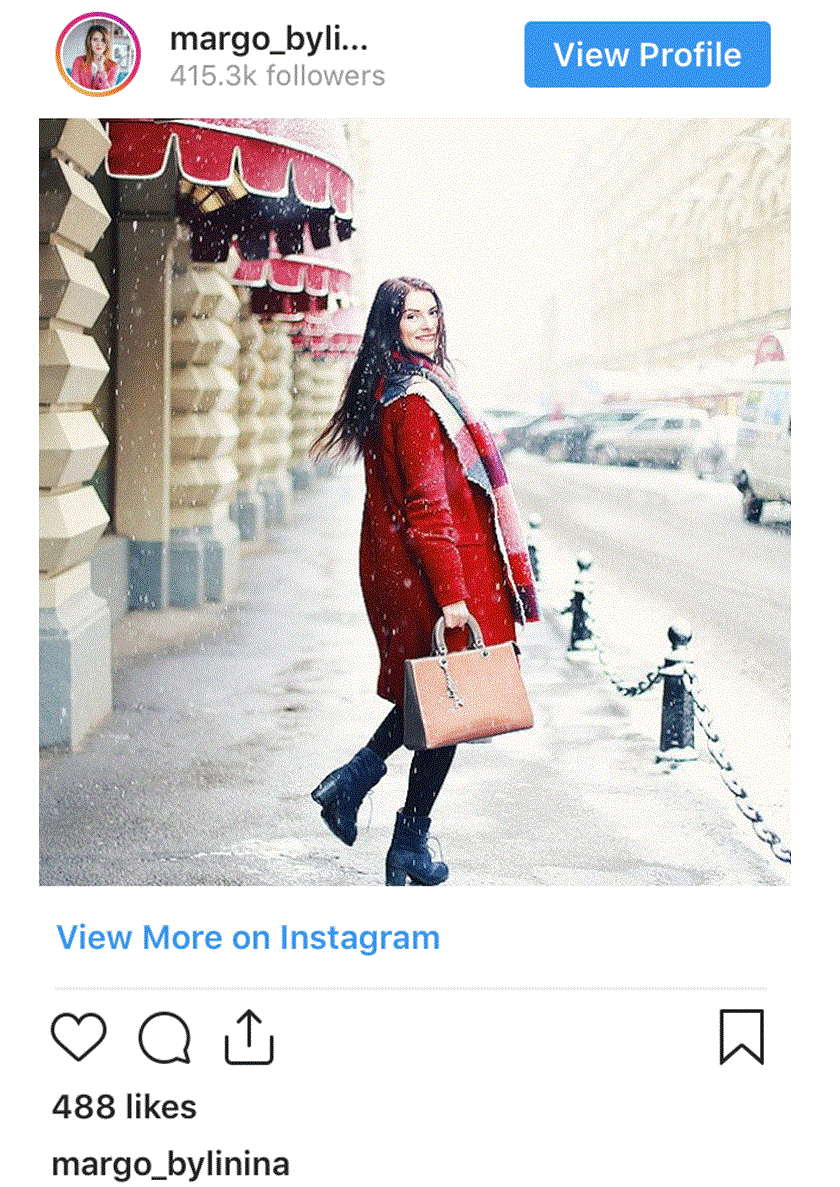The height and width of the screenshot is (1187, 840).
Task: Follow the View More on Instagram link
Action: coord(248,937)
